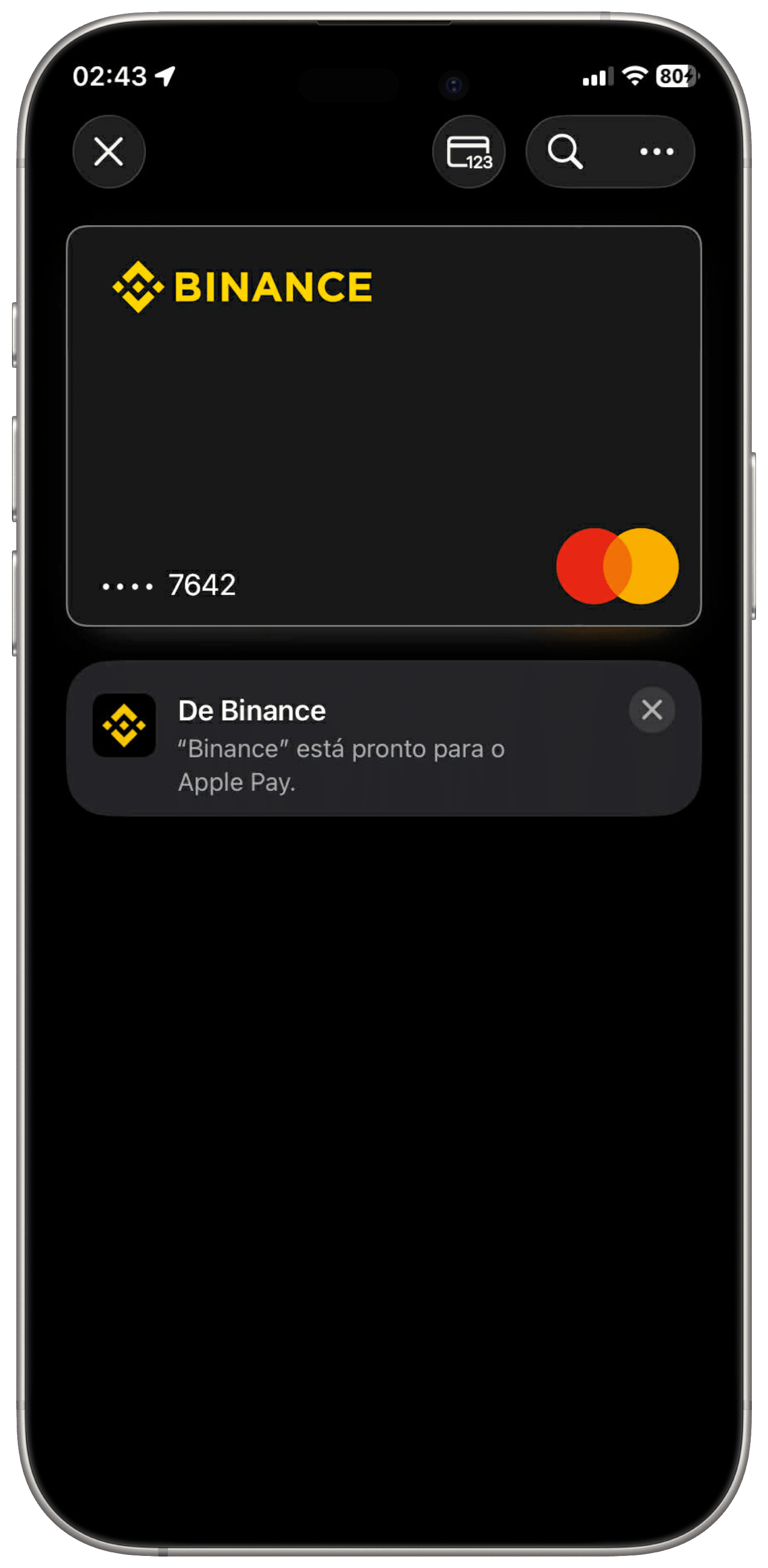Image resolution: width=768 pixels, height=1568 pixels.
Task: Tap the De Binance notification title
Action: pyautogui.click(x=251, y=710)
